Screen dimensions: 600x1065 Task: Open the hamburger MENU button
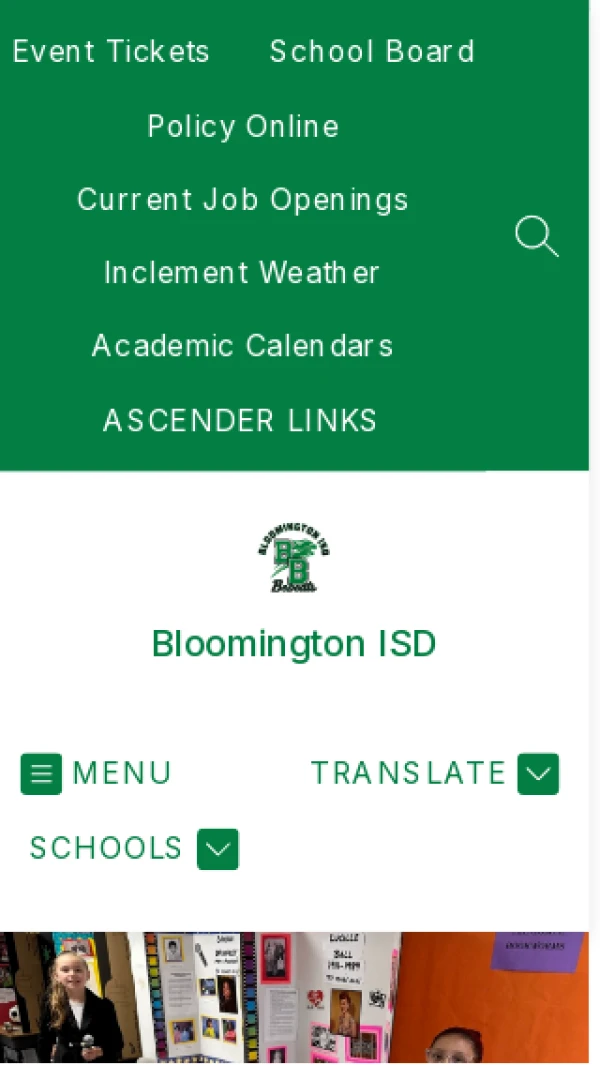(96, 774)
